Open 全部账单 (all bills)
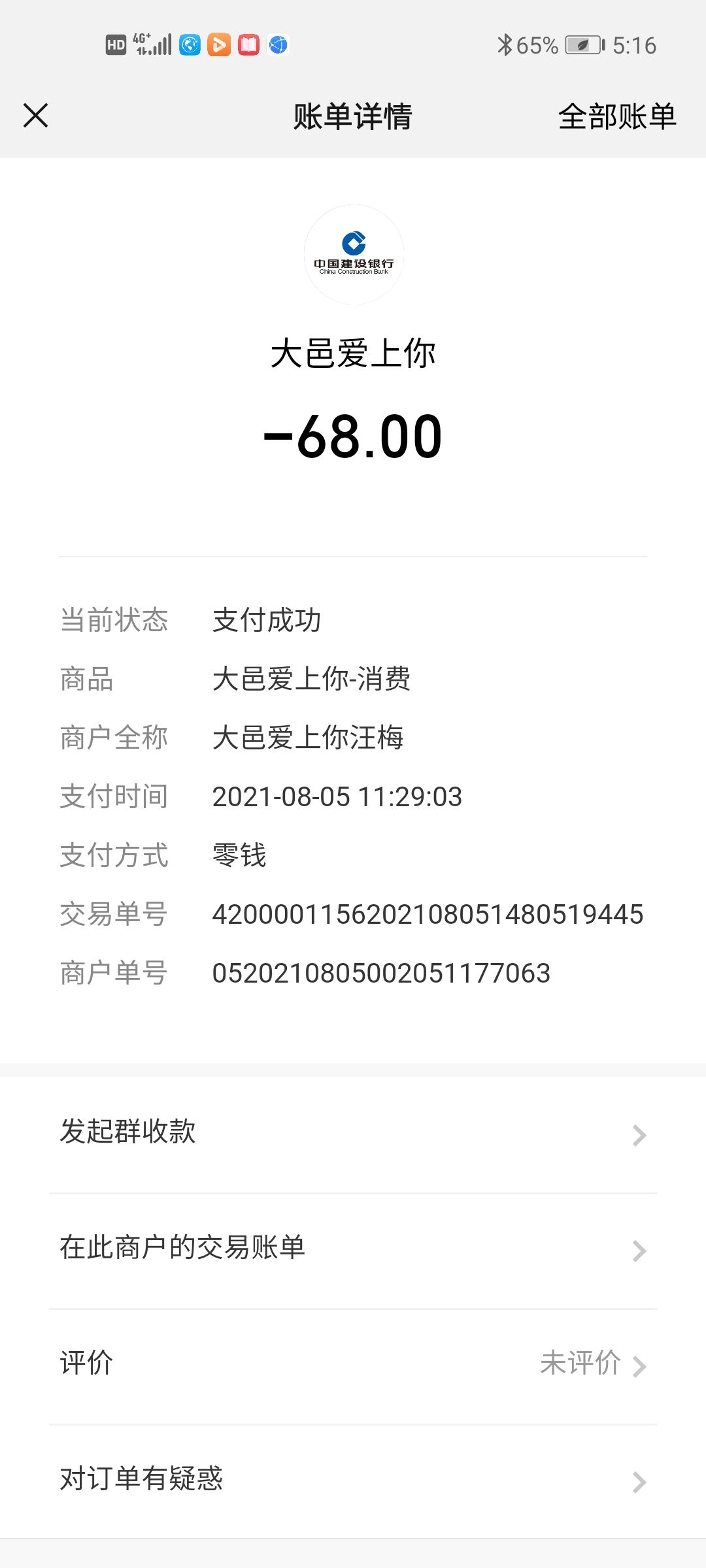Screen dimensions: 706x1568 pos(617,117)
